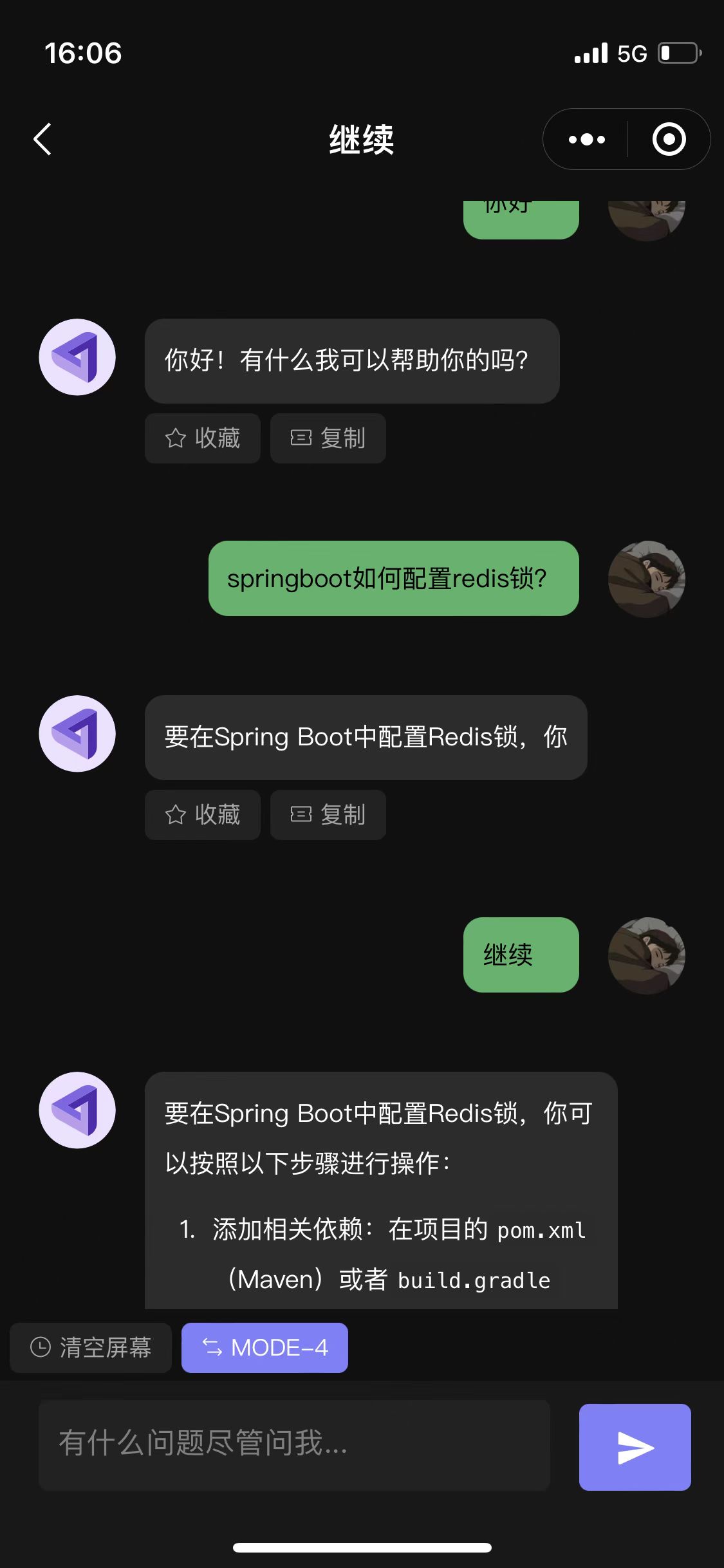
Task: Tap the user avatar beside the 继续 message
Action: pyautogui.click(x=647, y=955)
